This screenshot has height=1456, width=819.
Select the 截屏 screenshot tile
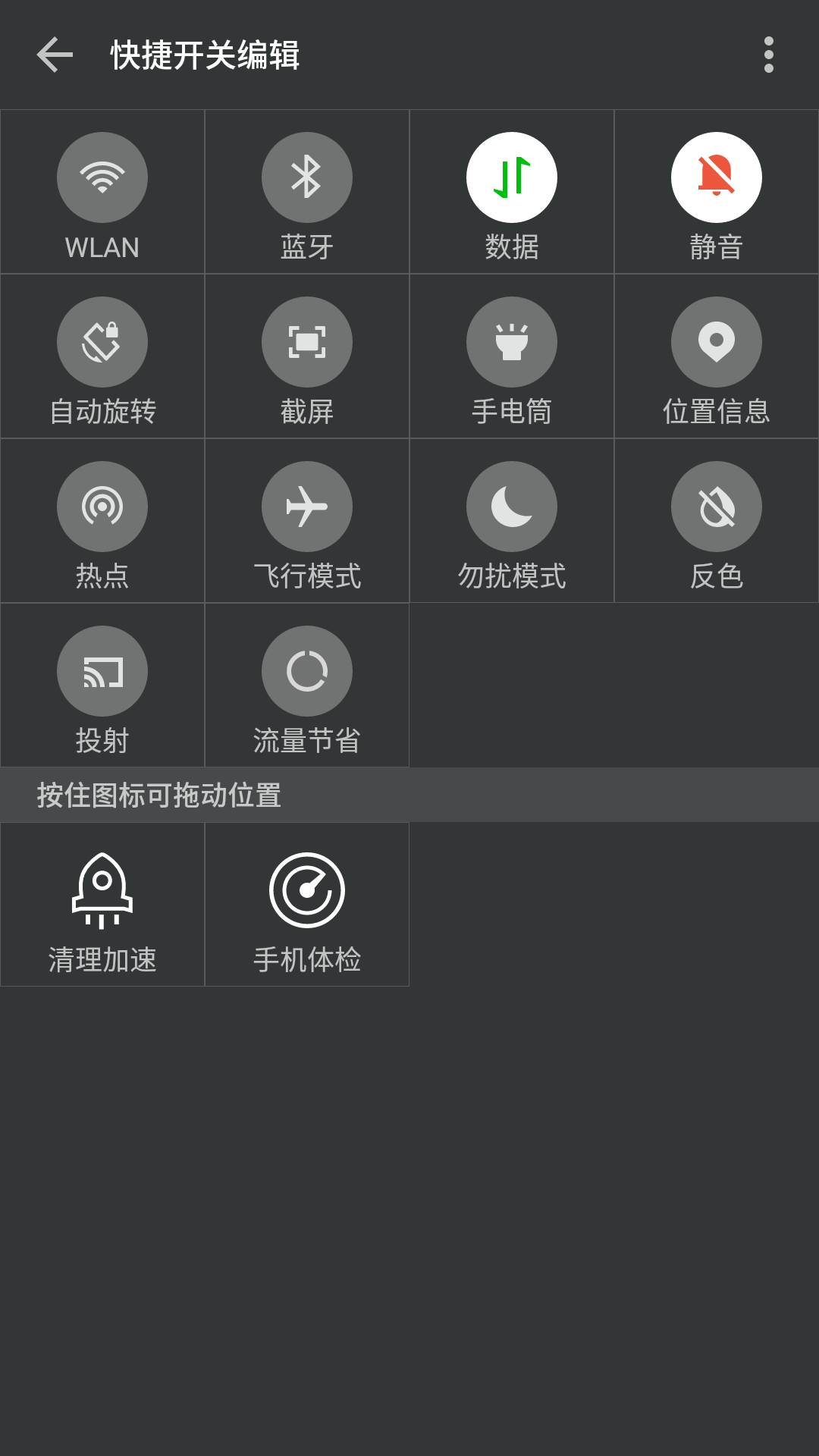point(306,341)
